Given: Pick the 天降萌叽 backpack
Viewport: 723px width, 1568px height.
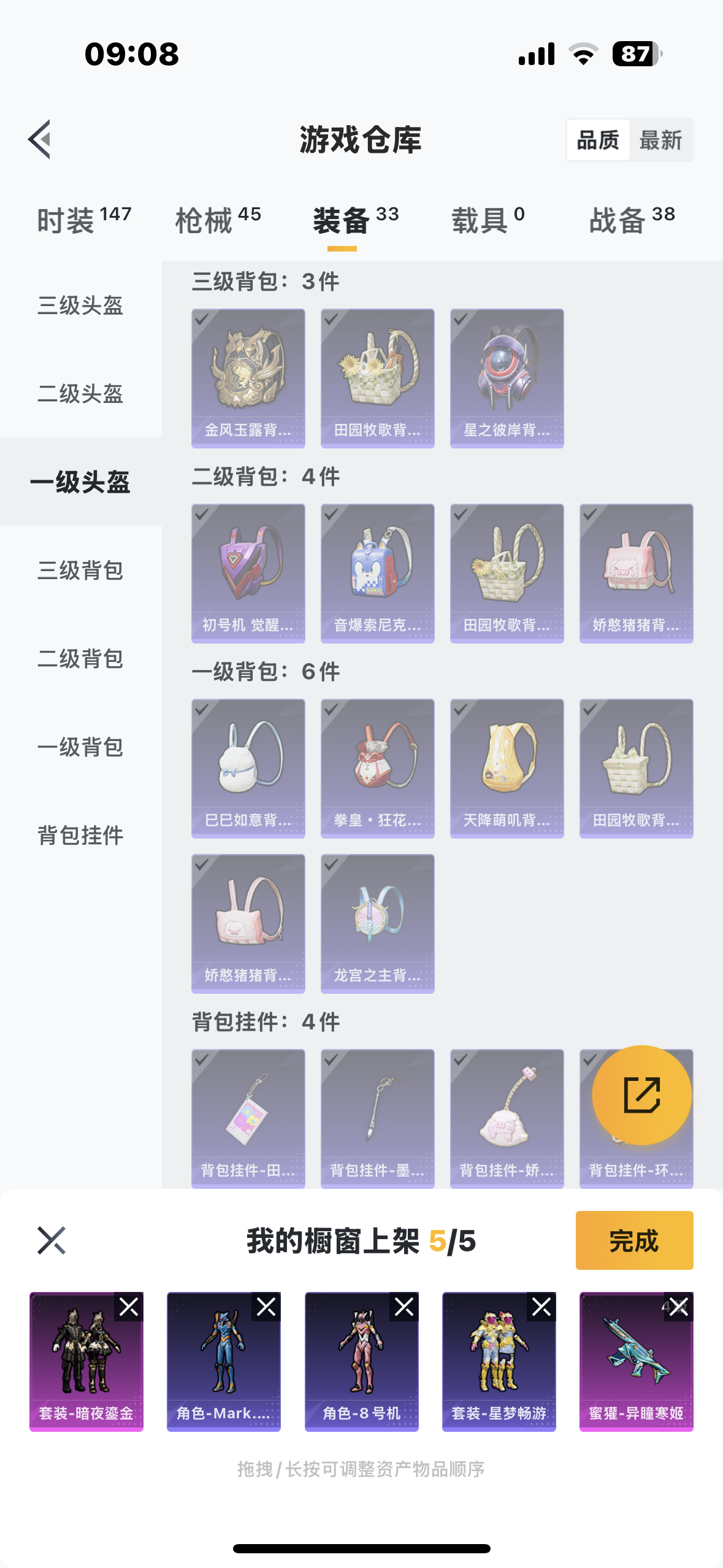Looking at the screenshot, I should [507, 768].
